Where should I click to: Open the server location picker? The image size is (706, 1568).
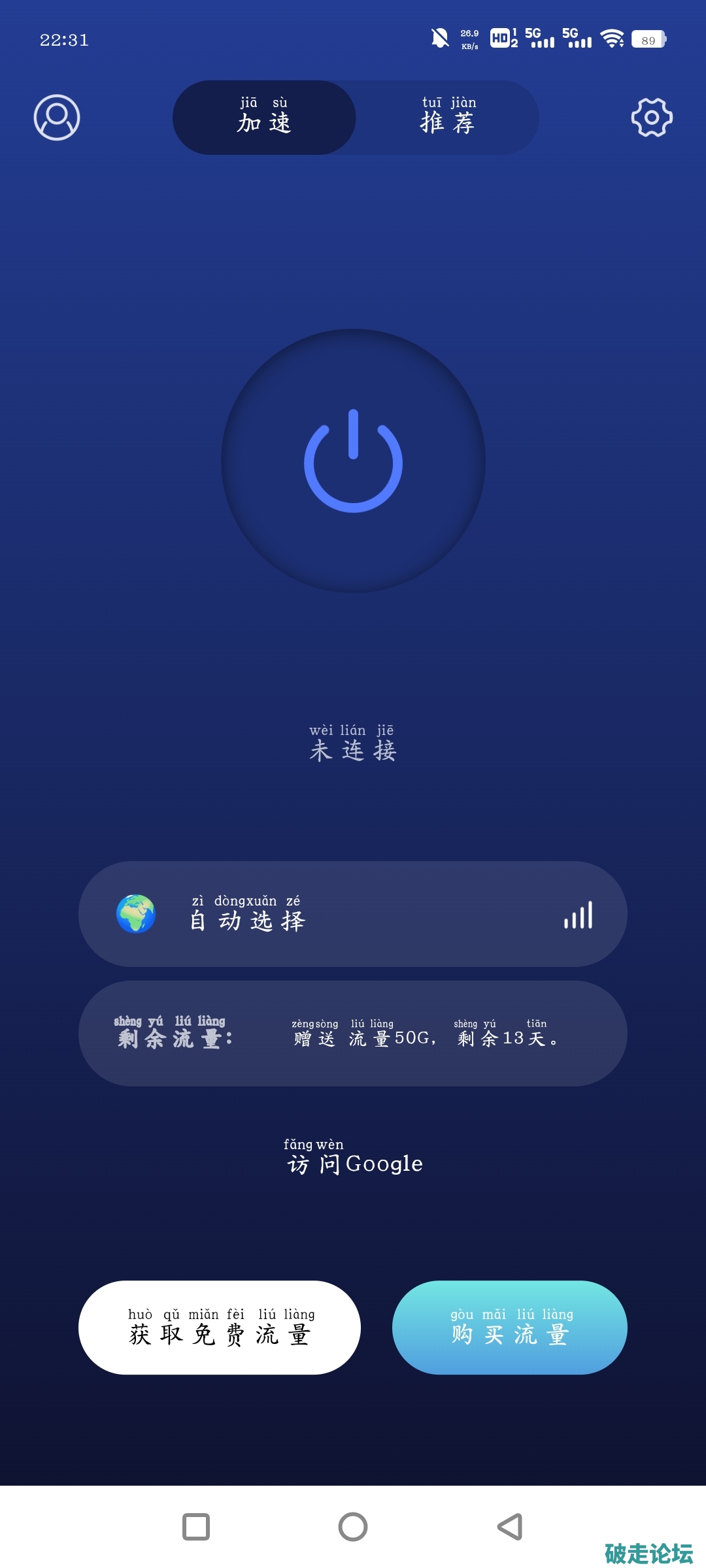353,915
